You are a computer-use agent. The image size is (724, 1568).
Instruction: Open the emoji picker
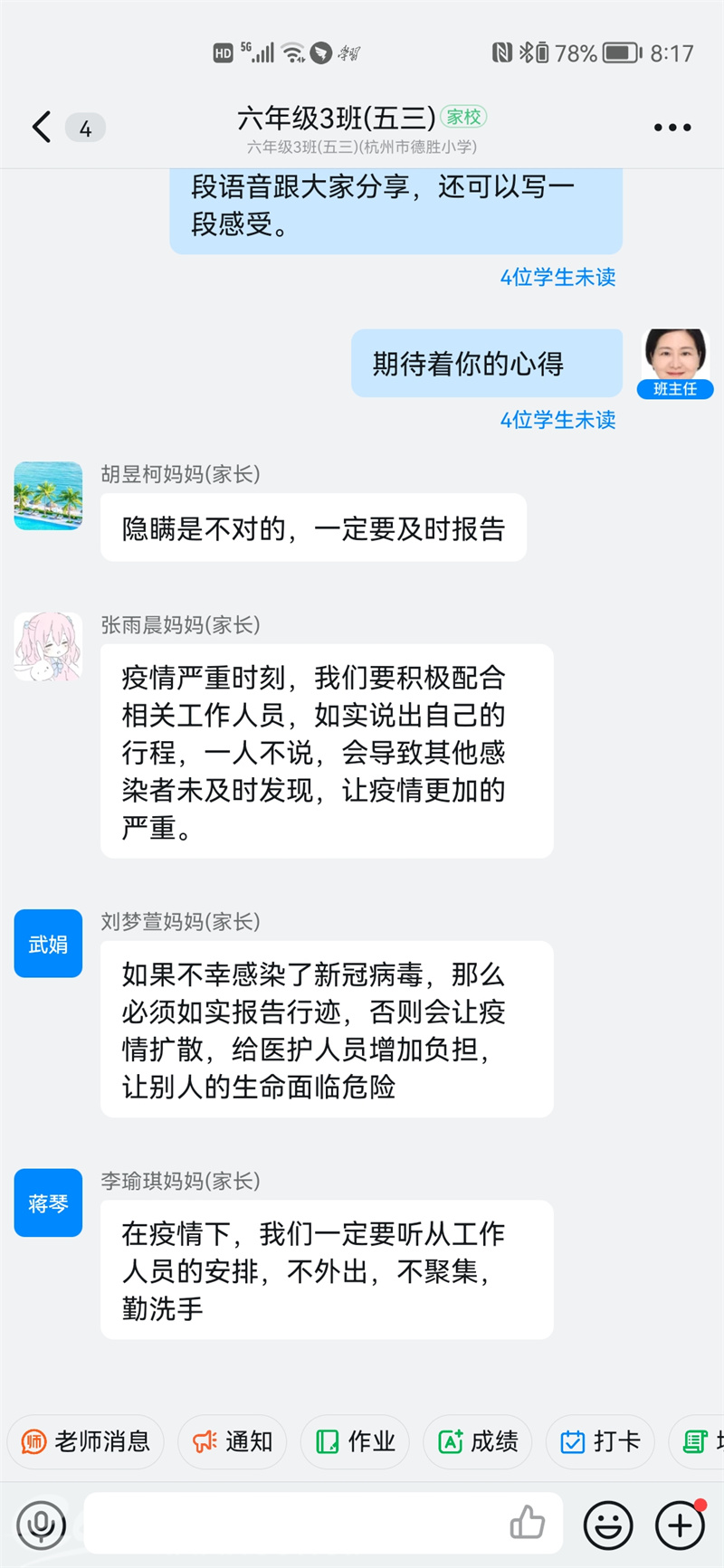pyautogui.click(x=608, y=1526)
